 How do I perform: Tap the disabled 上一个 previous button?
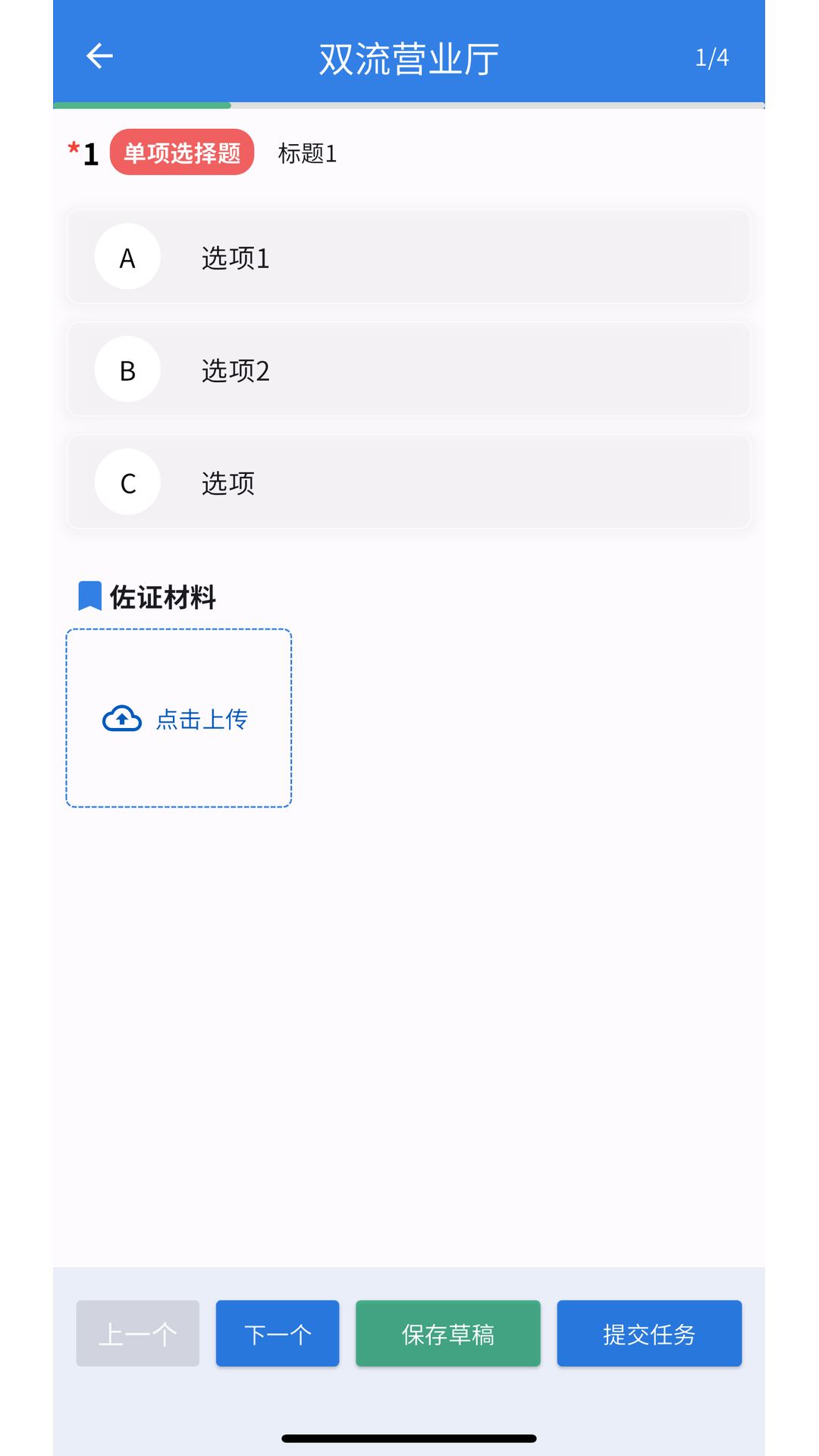[137, 1333]
